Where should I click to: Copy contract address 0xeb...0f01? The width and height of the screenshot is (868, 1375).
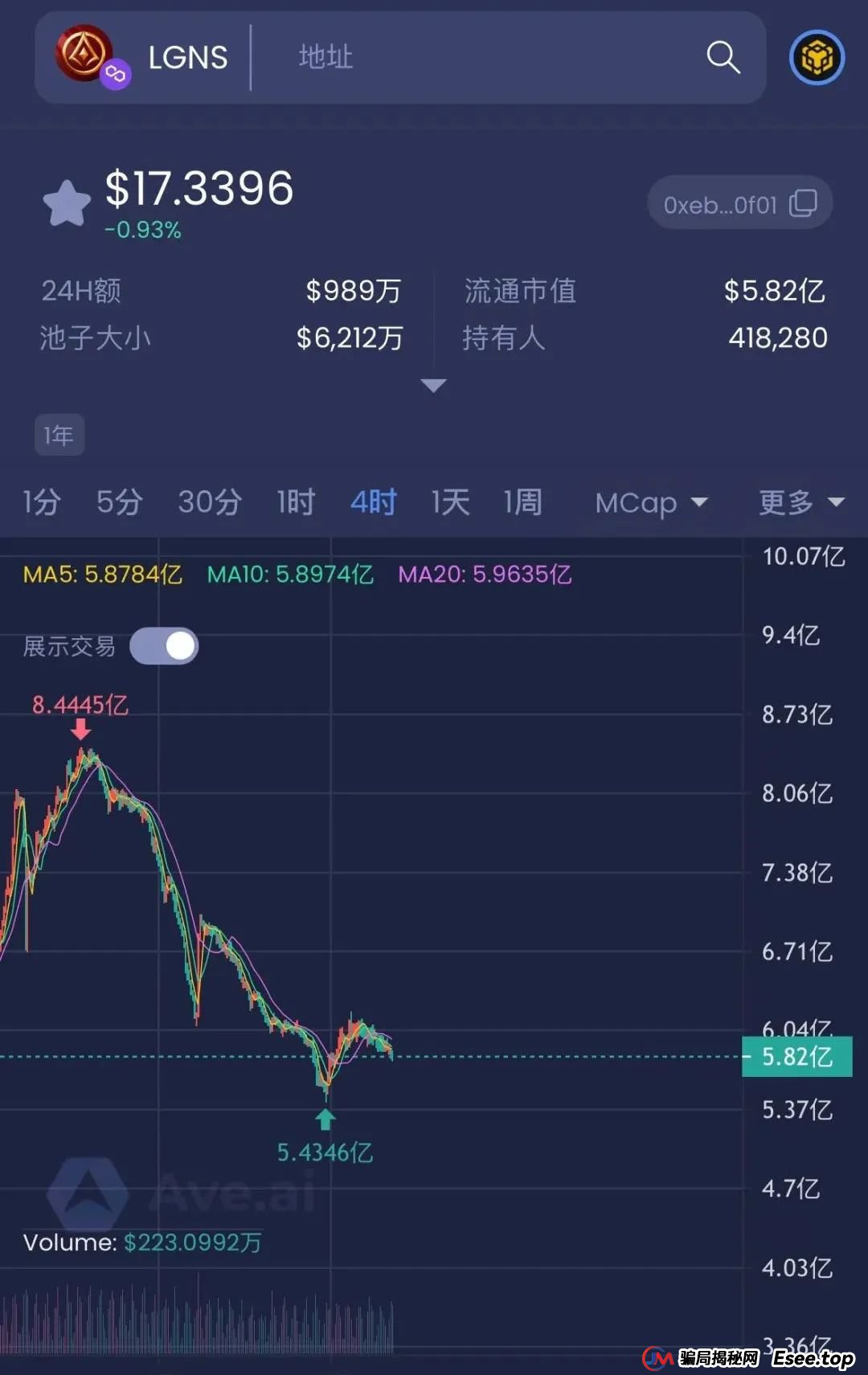pyautogui.click(x=802, y=203)
